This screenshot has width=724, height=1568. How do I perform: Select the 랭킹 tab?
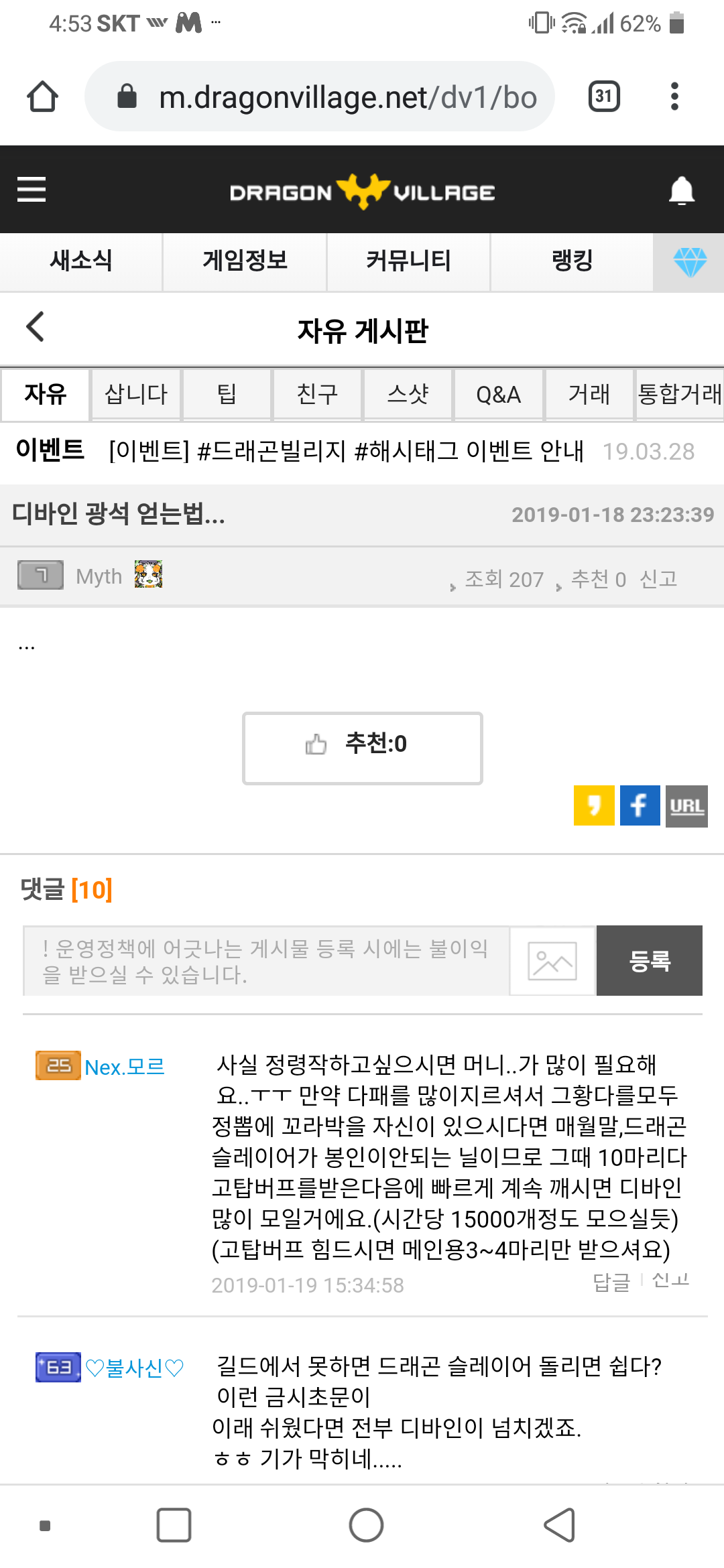tap(572, 261)
